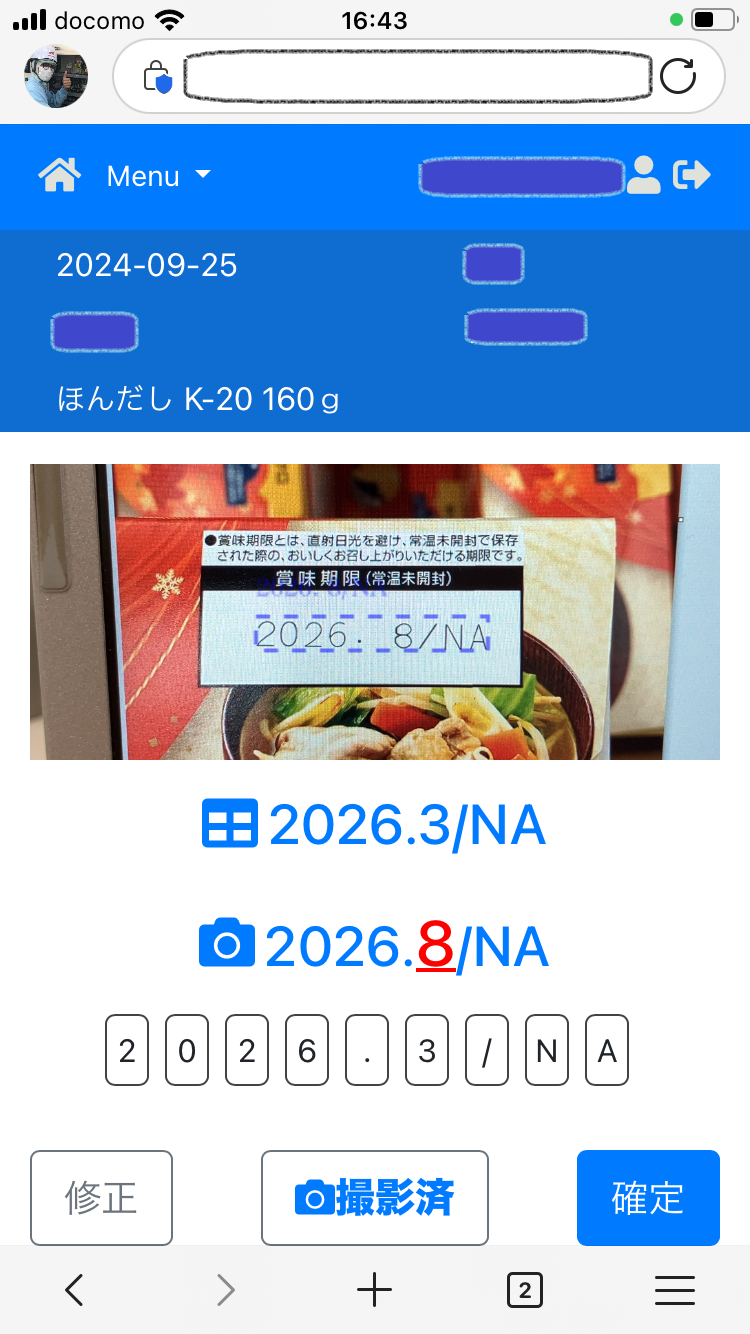Open the profile avatar in browser

(x=56, y=76)
